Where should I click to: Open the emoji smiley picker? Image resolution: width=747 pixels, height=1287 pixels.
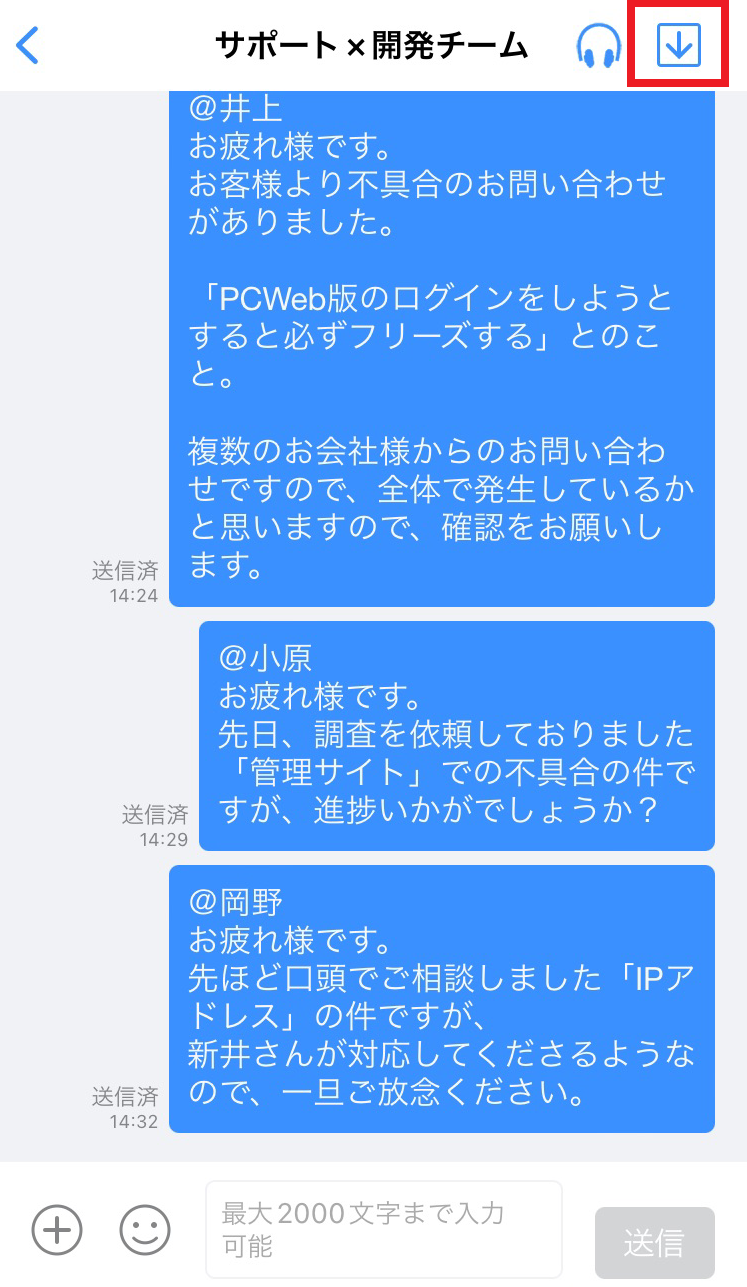[x=145, y=1228]
